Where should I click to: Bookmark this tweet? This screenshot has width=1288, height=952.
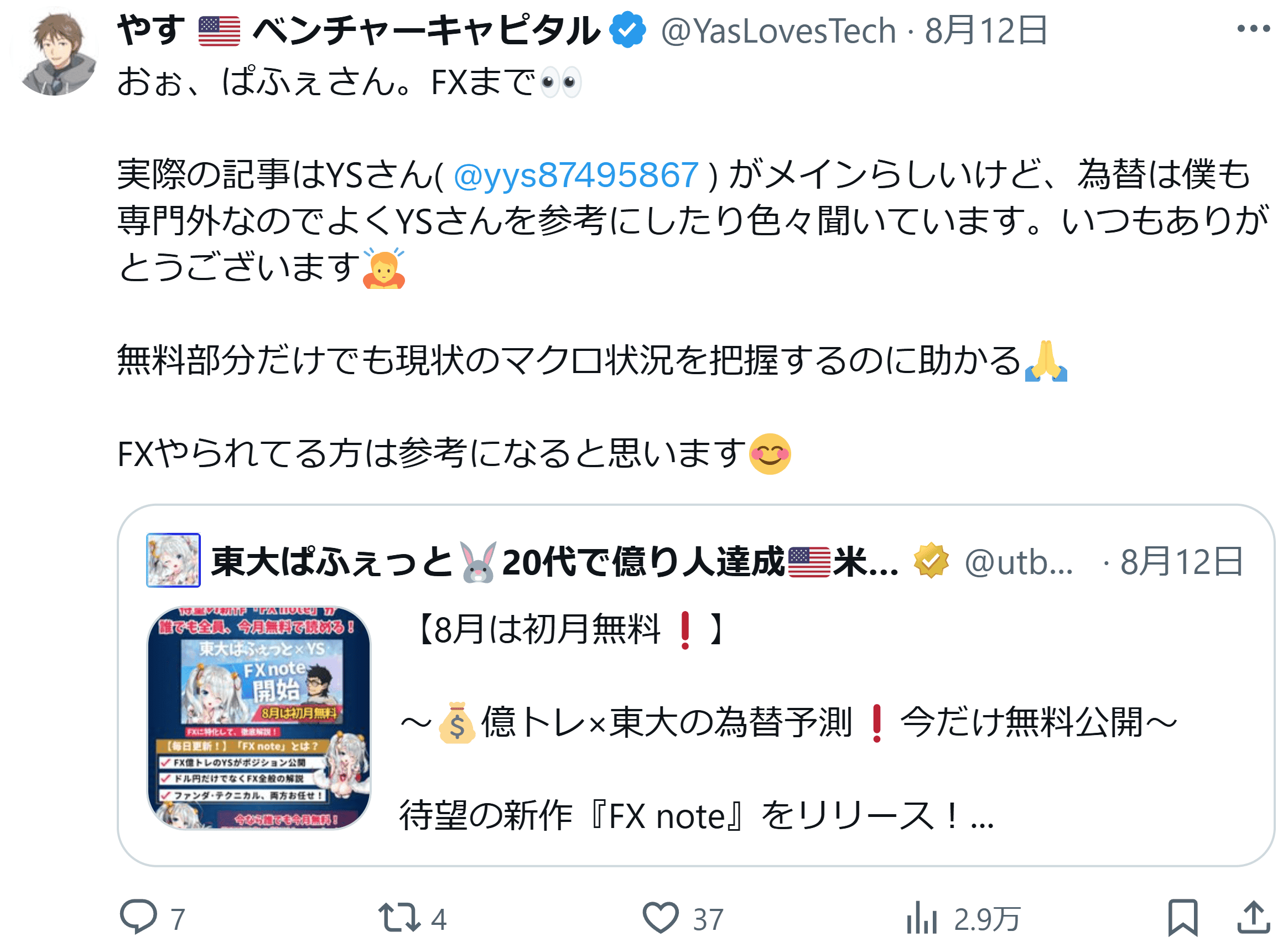[1182, 918]
